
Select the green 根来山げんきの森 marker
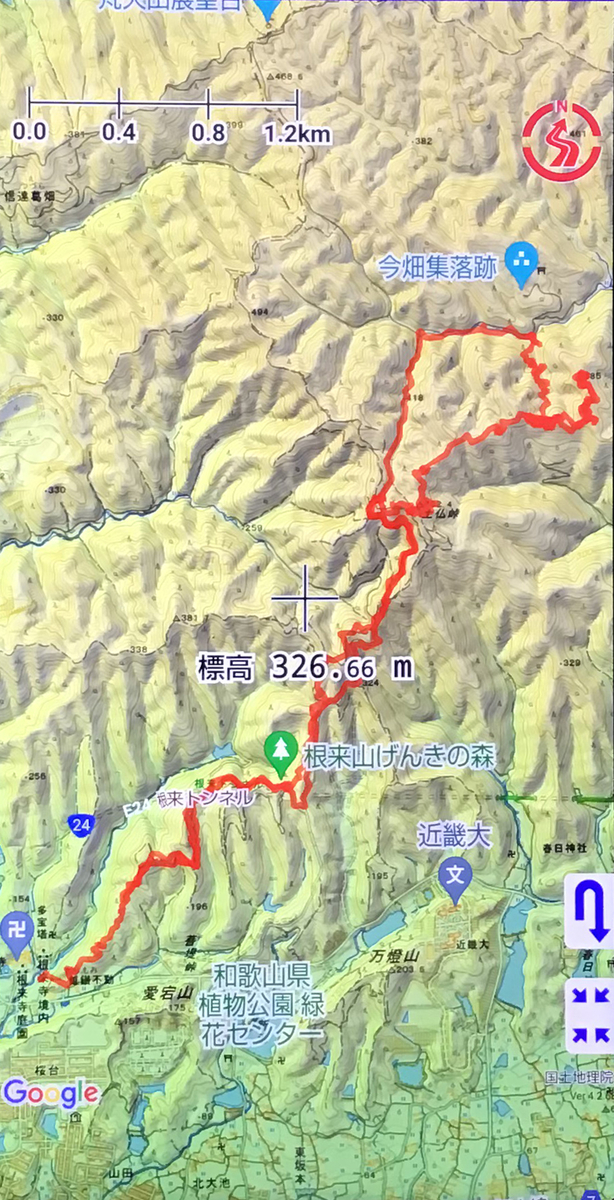[281, 753]
